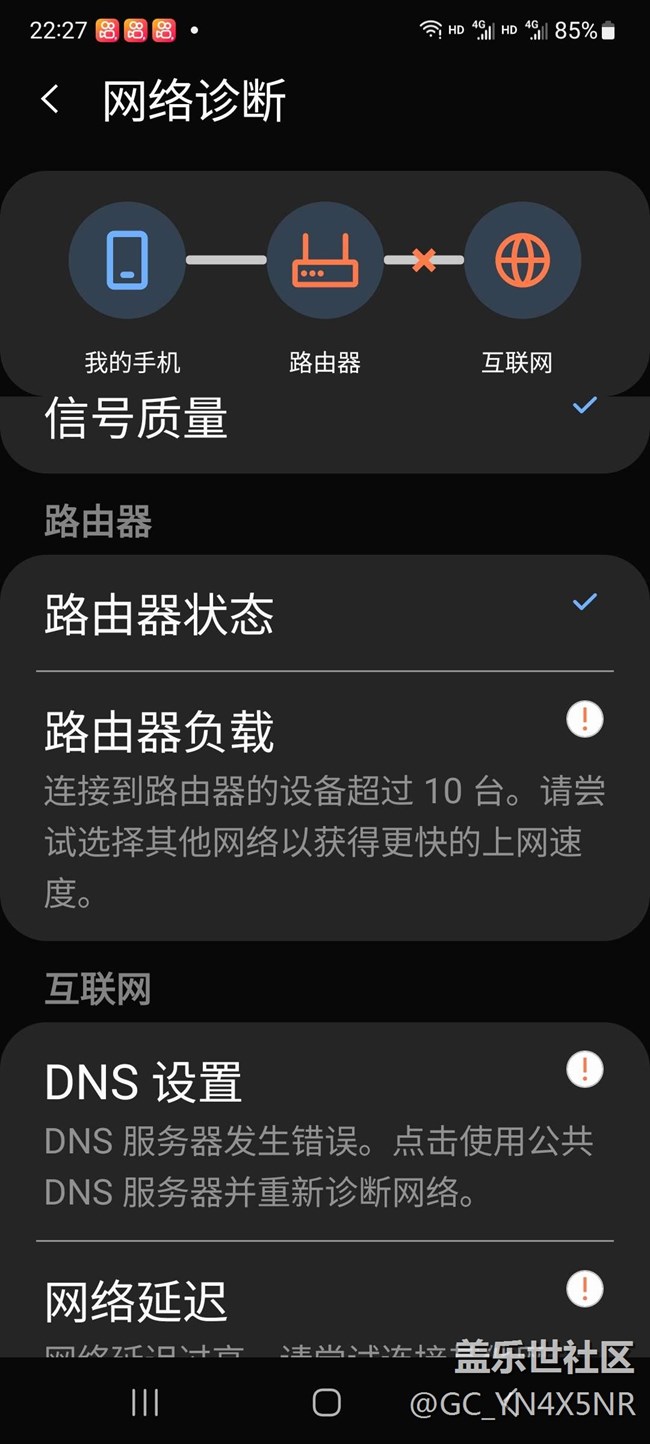Viewport: 650px width, 1444px height.
Task: Go to the home screen
Action: click(x=326, y=1403)
